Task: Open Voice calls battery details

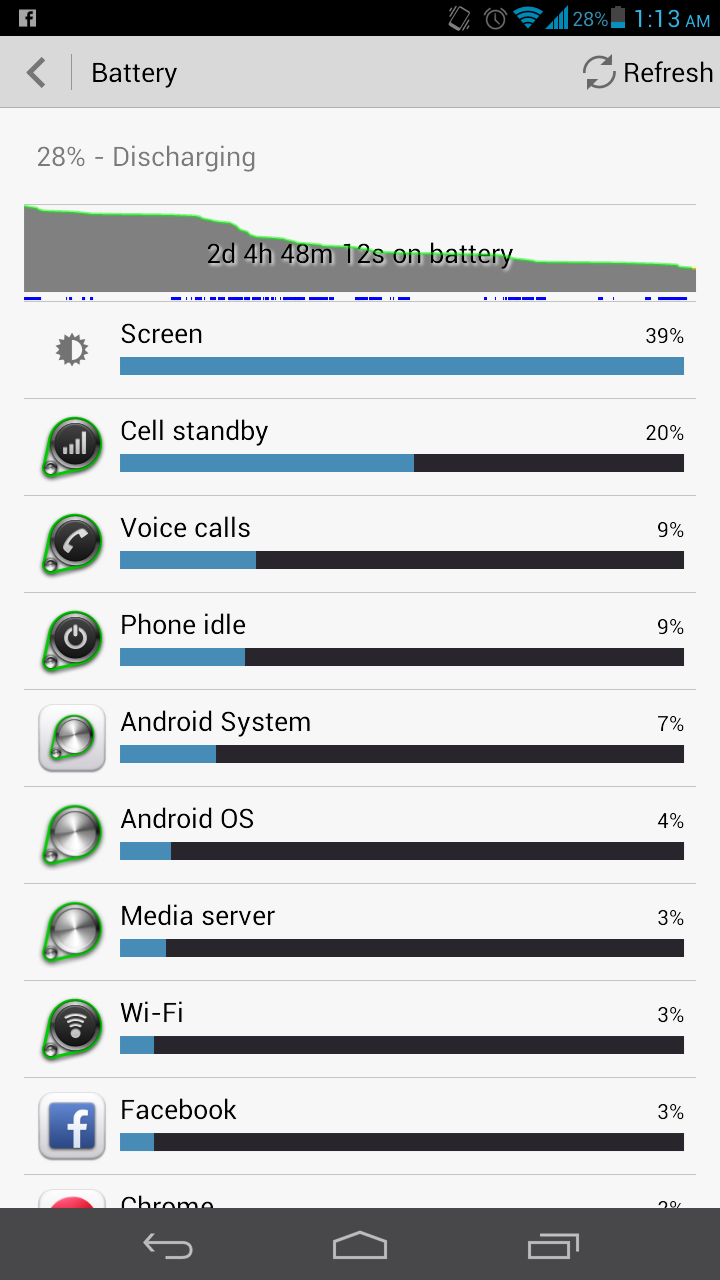Action: click(360, 544)
